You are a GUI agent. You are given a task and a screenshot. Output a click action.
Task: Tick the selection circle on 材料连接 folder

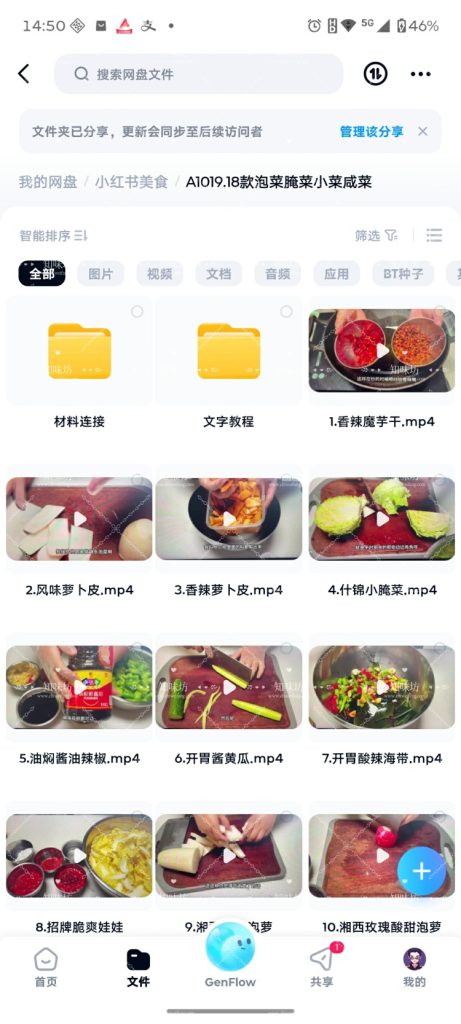[137, 312]
